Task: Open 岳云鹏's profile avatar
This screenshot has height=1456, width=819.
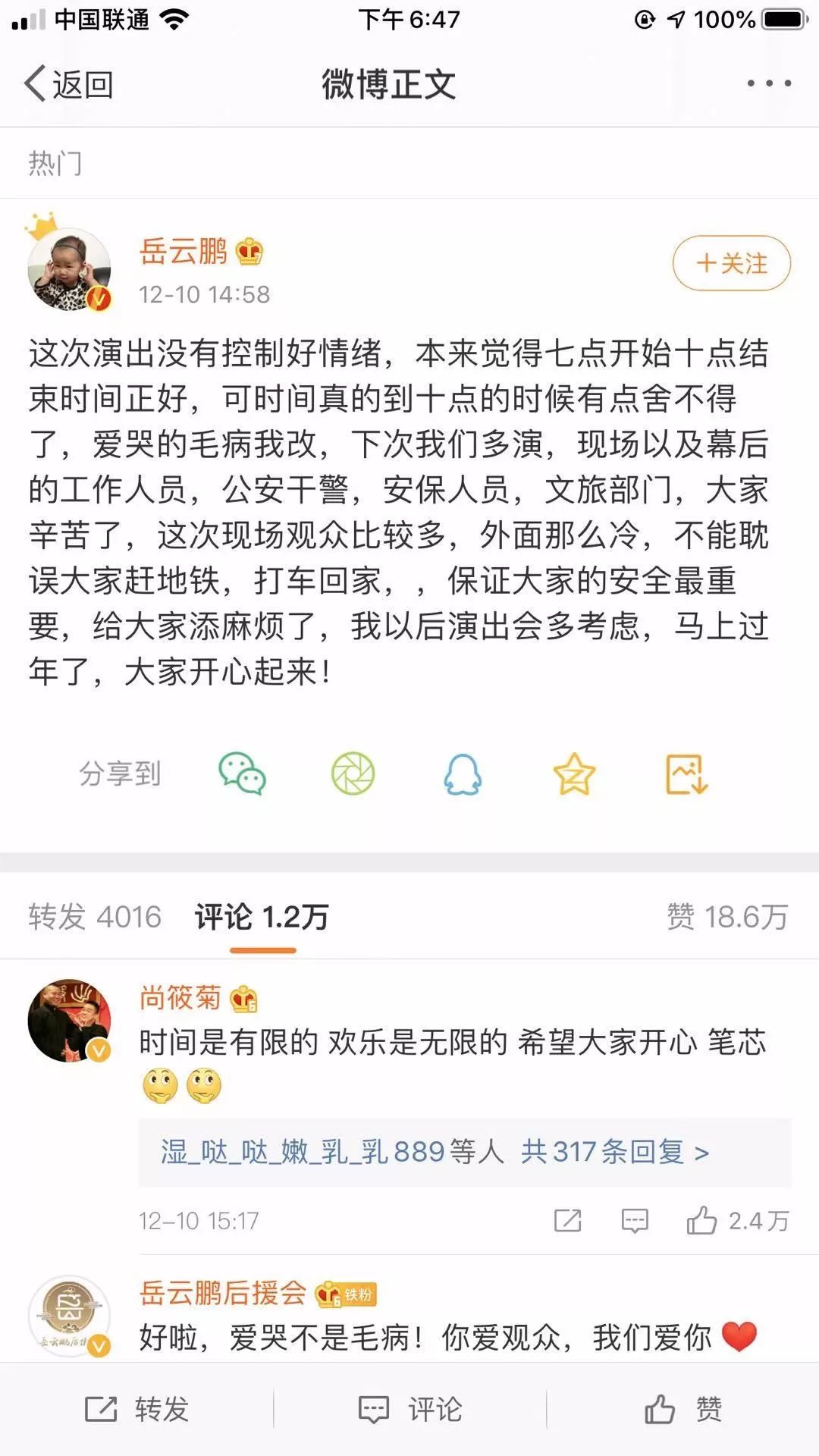Action: click(x=69, y=269)
